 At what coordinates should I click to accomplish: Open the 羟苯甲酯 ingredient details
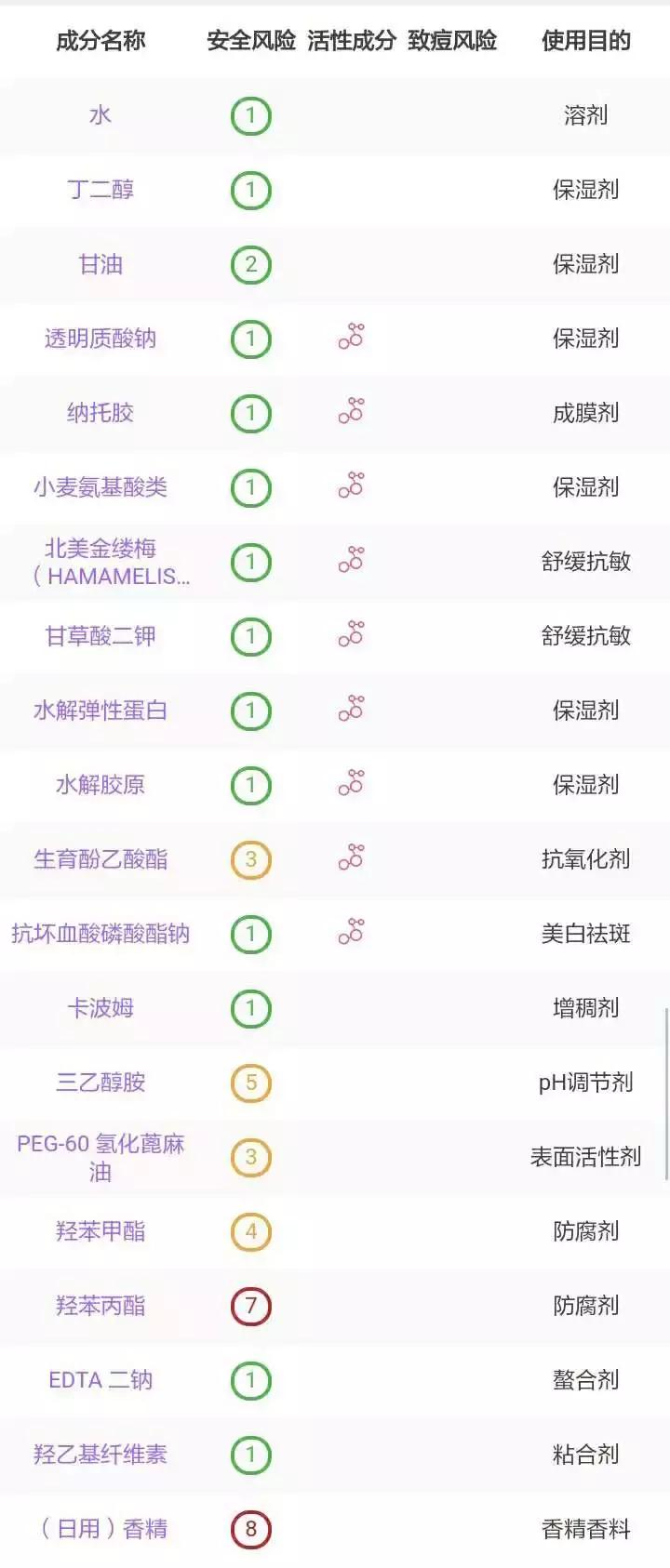coord(100,1231)
